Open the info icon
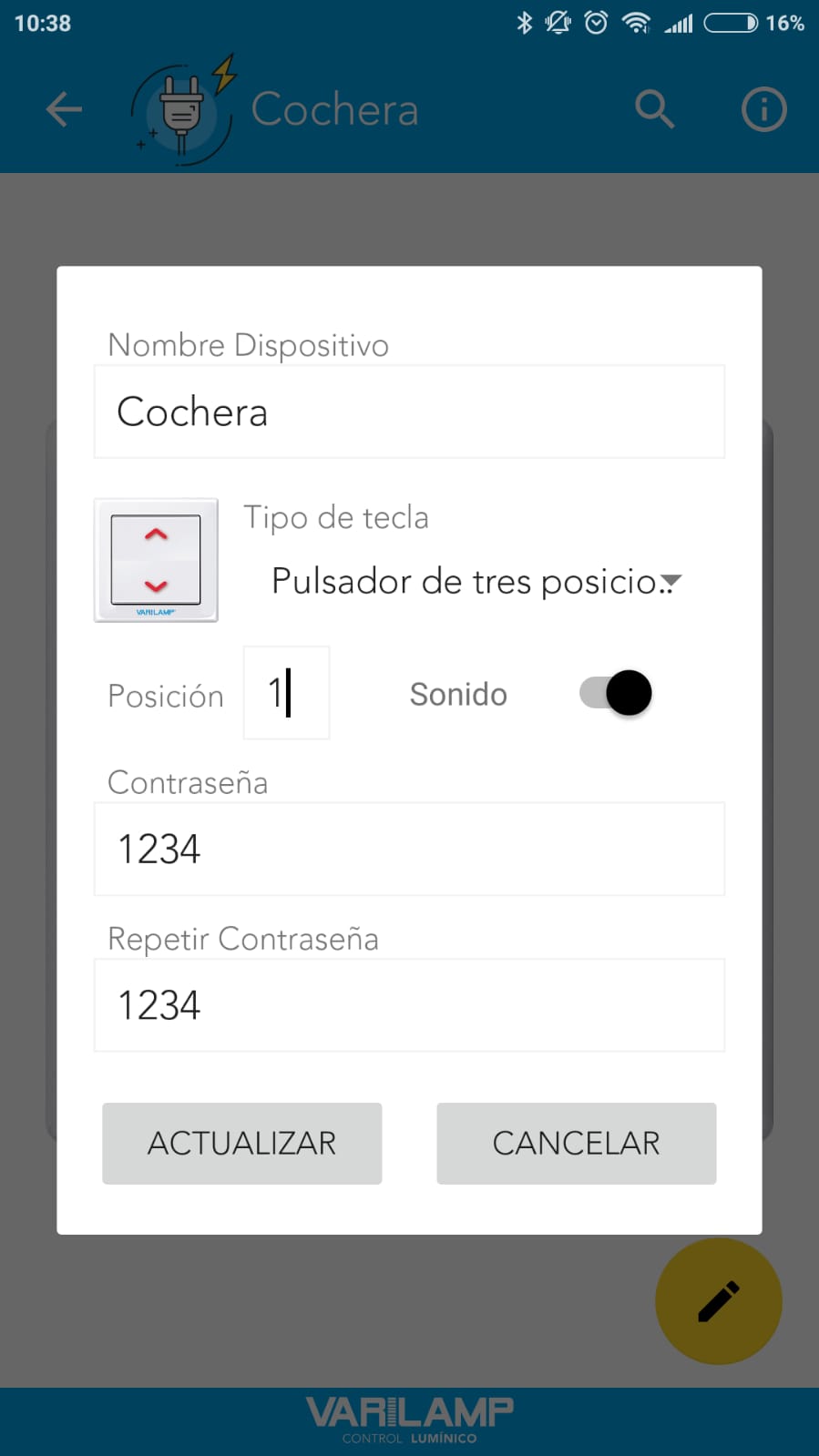819x1456 pixels. (x=763, y=110)
